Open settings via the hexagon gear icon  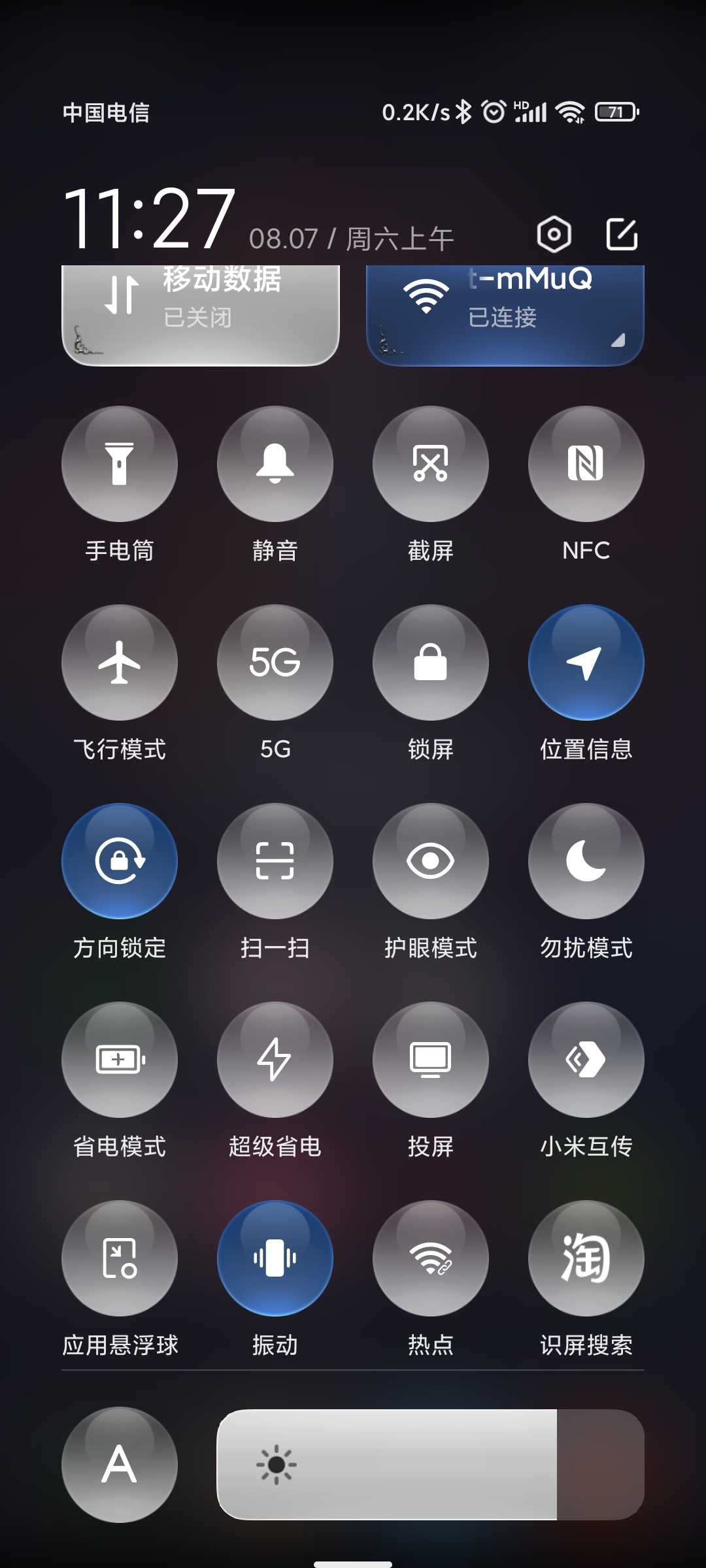pyautogui.click(x=554, y=234)
